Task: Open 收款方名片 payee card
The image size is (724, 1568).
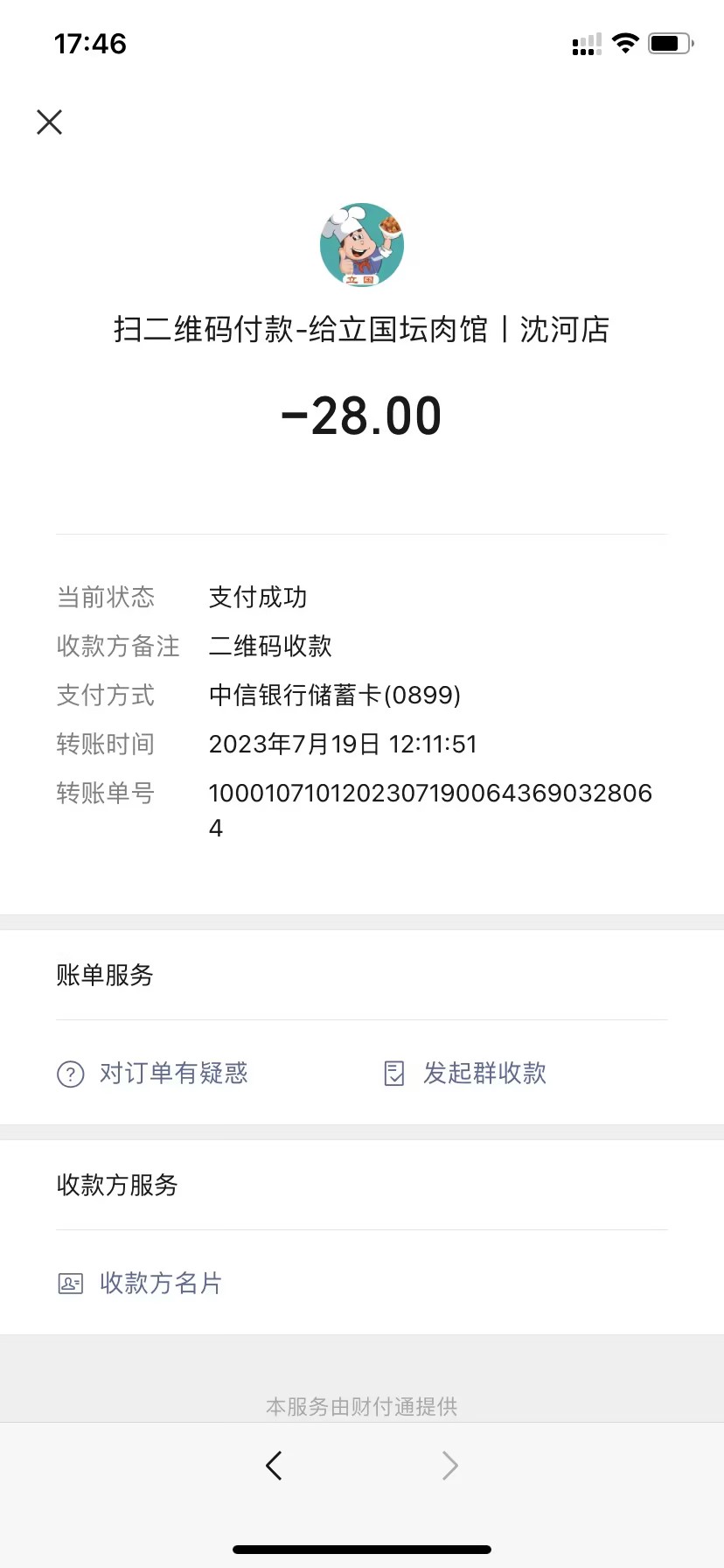Action: 141,1283
